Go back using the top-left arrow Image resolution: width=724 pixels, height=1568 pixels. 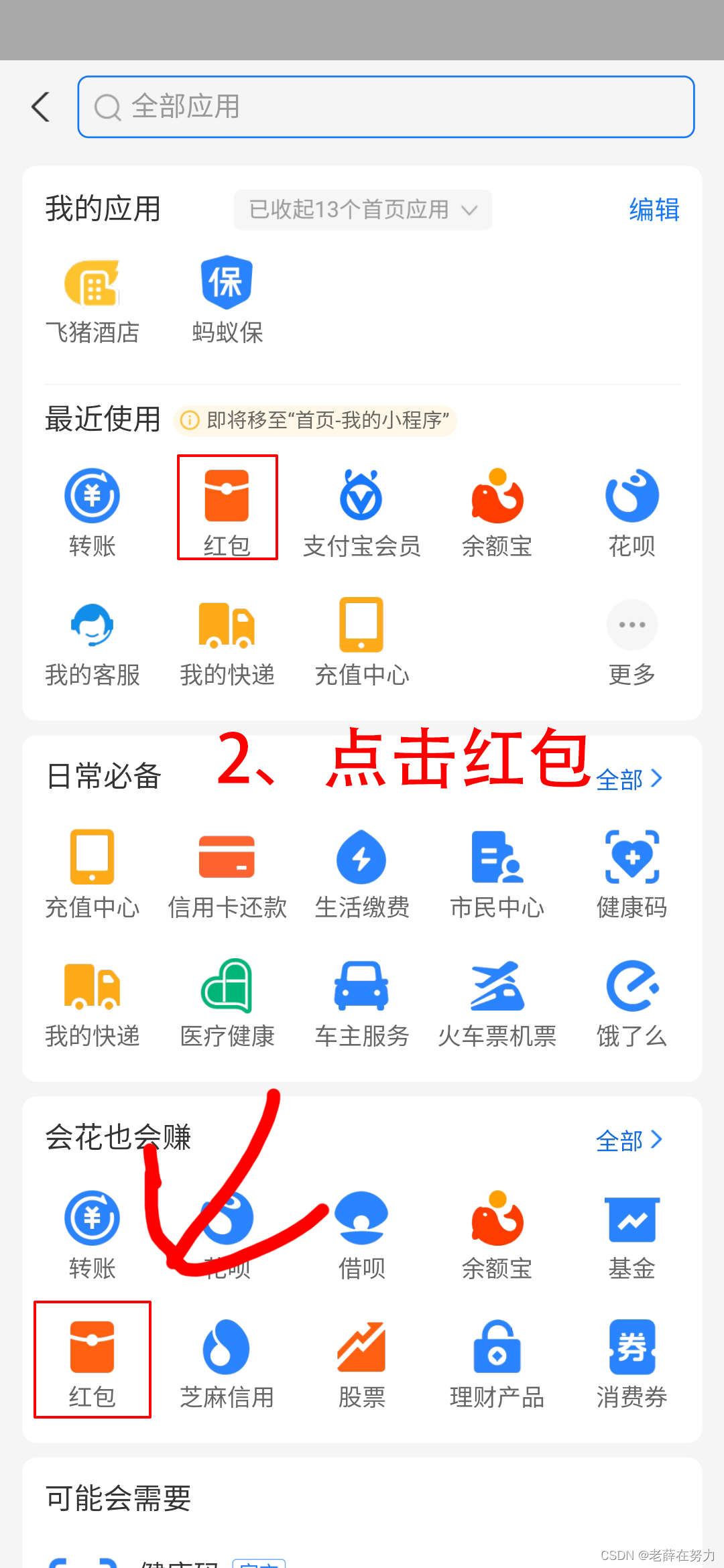pos(41,107)
